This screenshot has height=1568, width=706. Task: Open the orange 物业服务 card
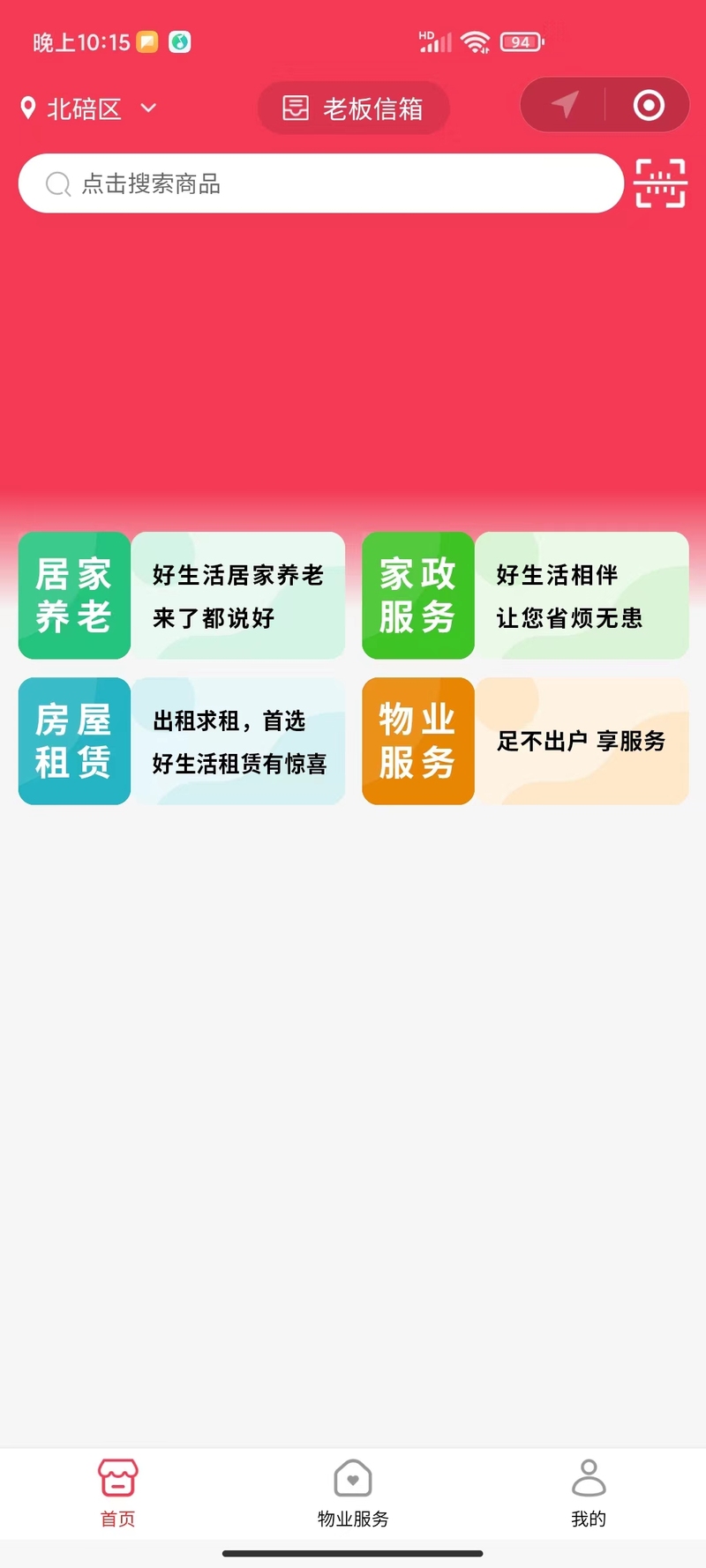pyautogui.click(x=525, y=741)
